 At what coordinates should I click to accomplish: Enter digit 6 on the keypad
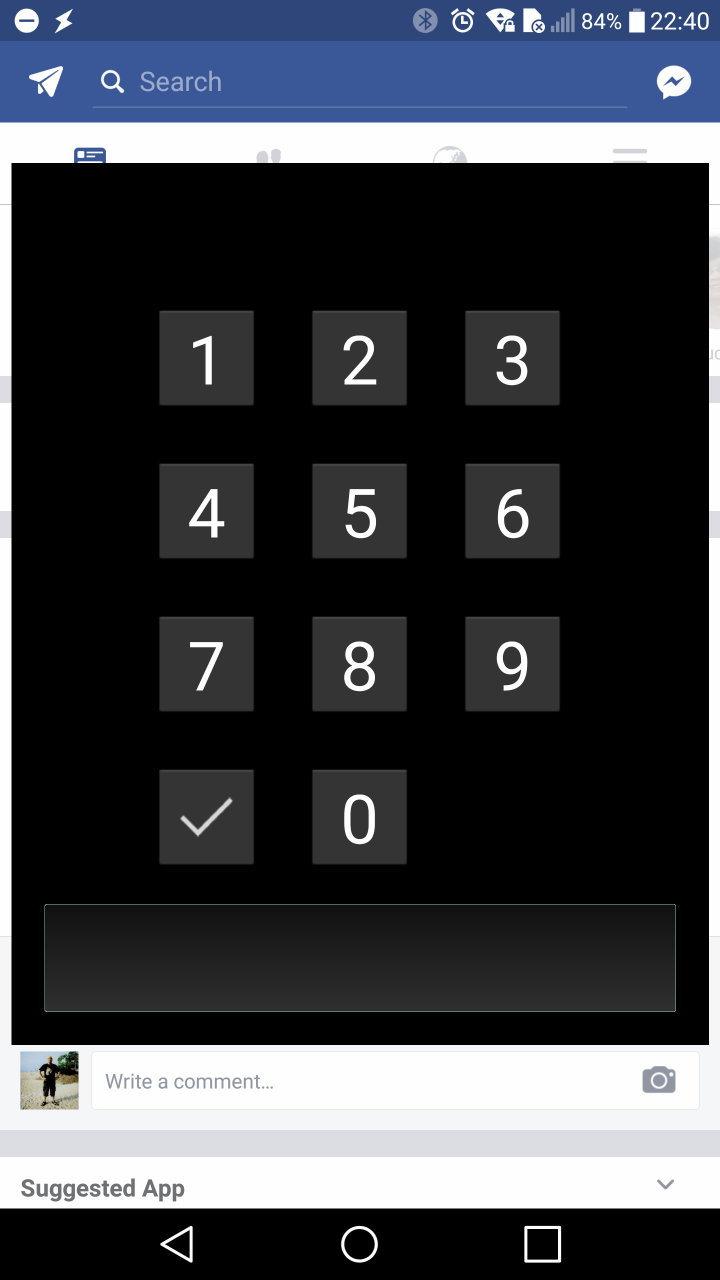point(512,511)
